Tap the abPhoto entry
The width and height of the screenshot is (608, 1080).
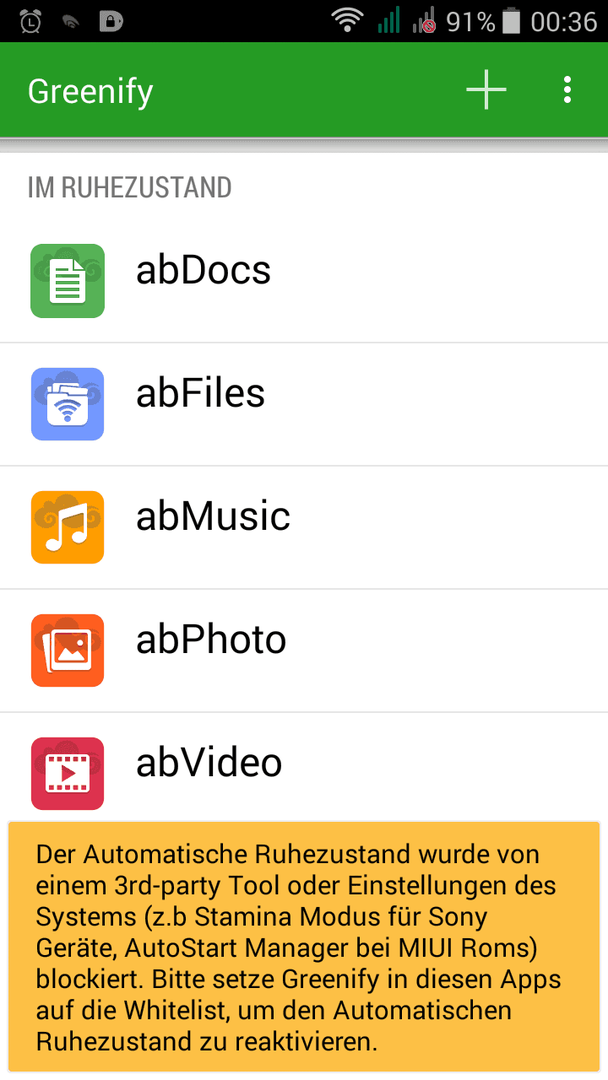pyautogui.click(x=304, y=651)
